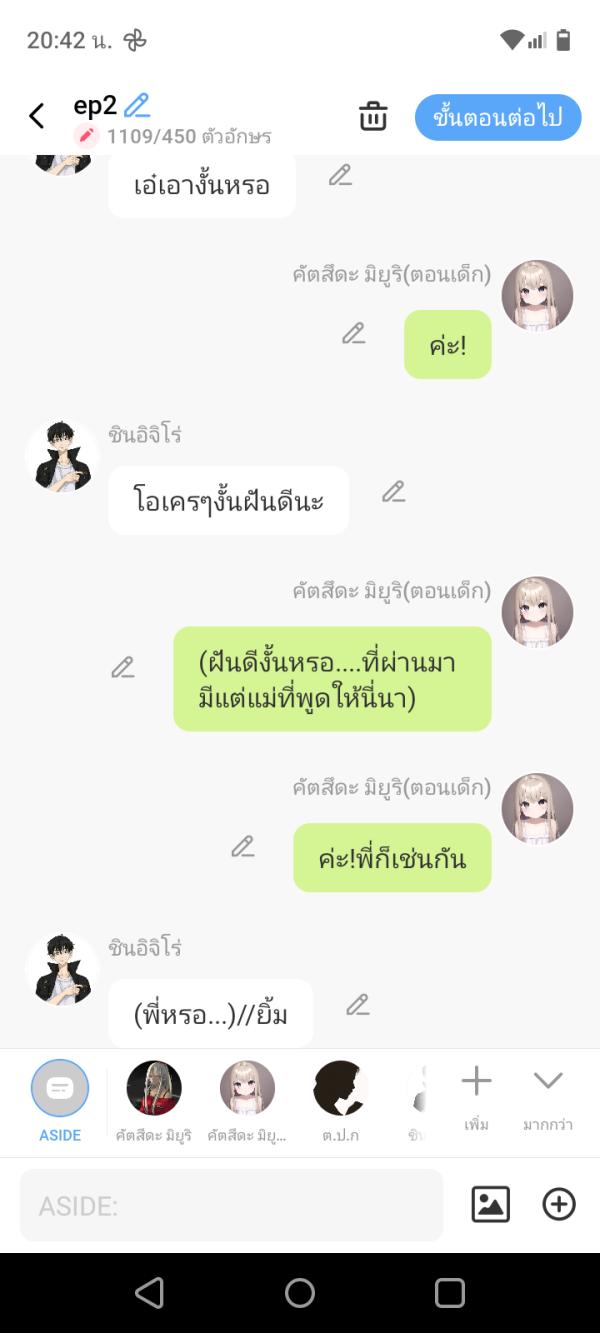Edit the message ค่ะ!

click(x=353, y=333)
